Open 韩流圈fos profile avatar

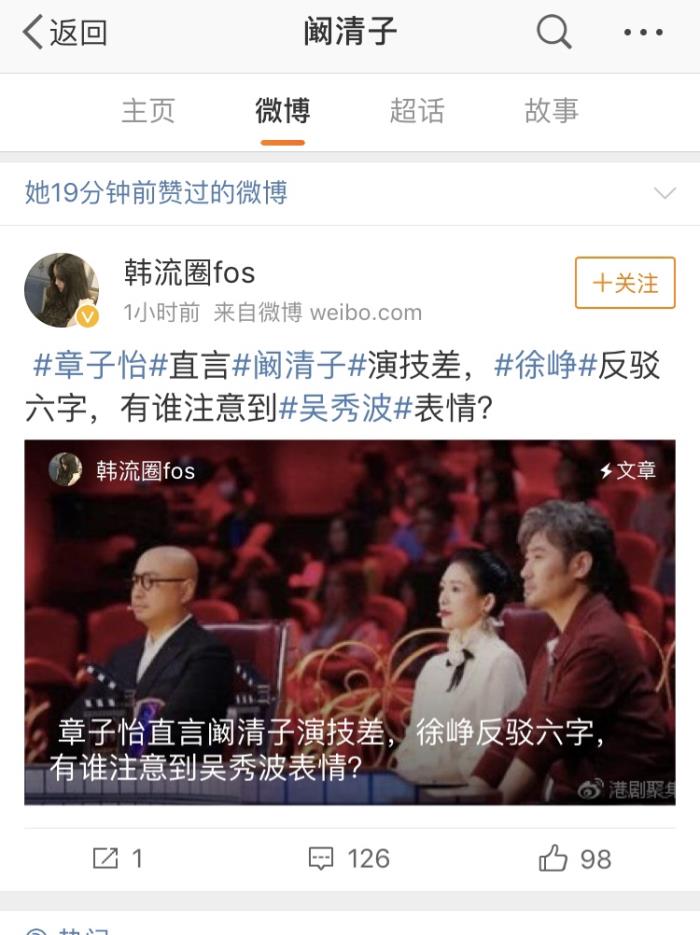coord(61,290)
